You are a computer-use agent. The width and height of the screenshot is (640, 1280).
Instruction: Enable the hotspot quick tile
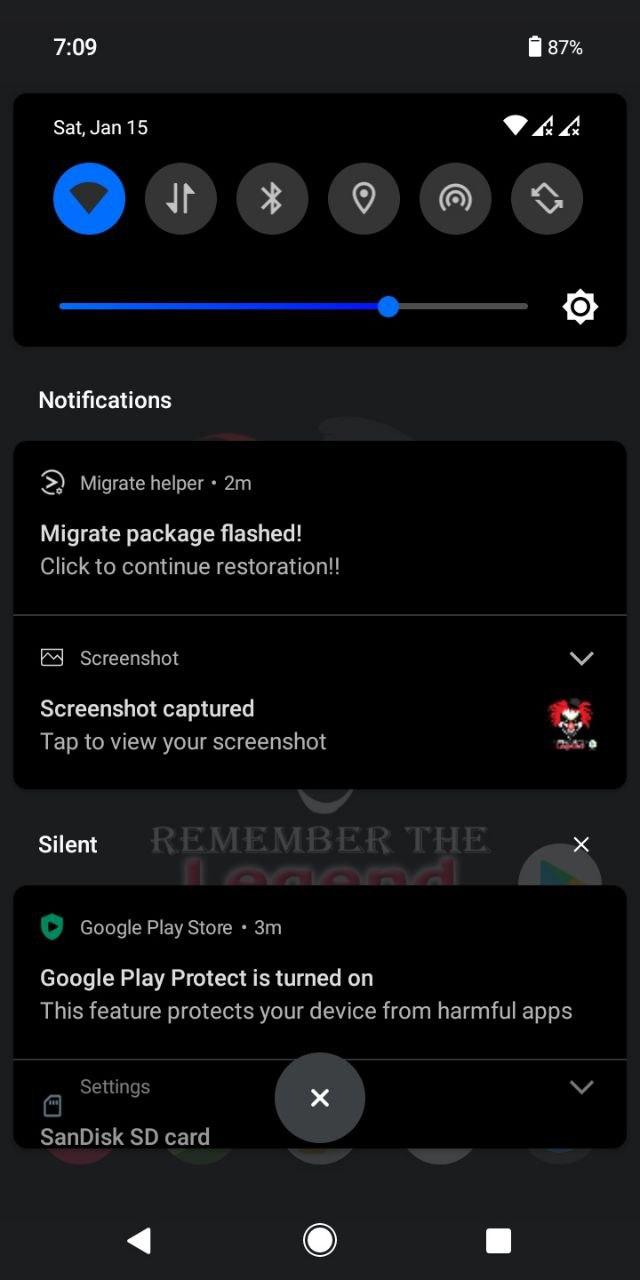pos(456,198)
